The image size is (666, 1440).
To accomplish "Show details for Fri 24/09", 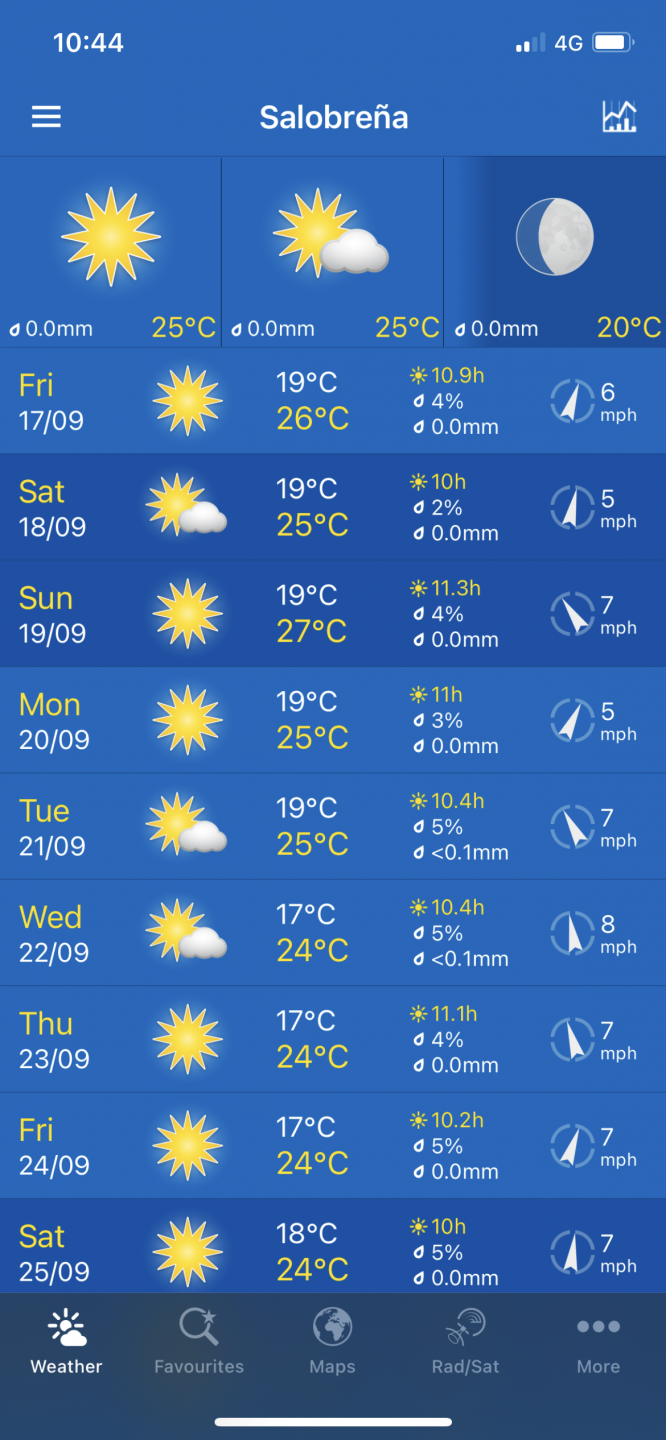I will 333,1146.
